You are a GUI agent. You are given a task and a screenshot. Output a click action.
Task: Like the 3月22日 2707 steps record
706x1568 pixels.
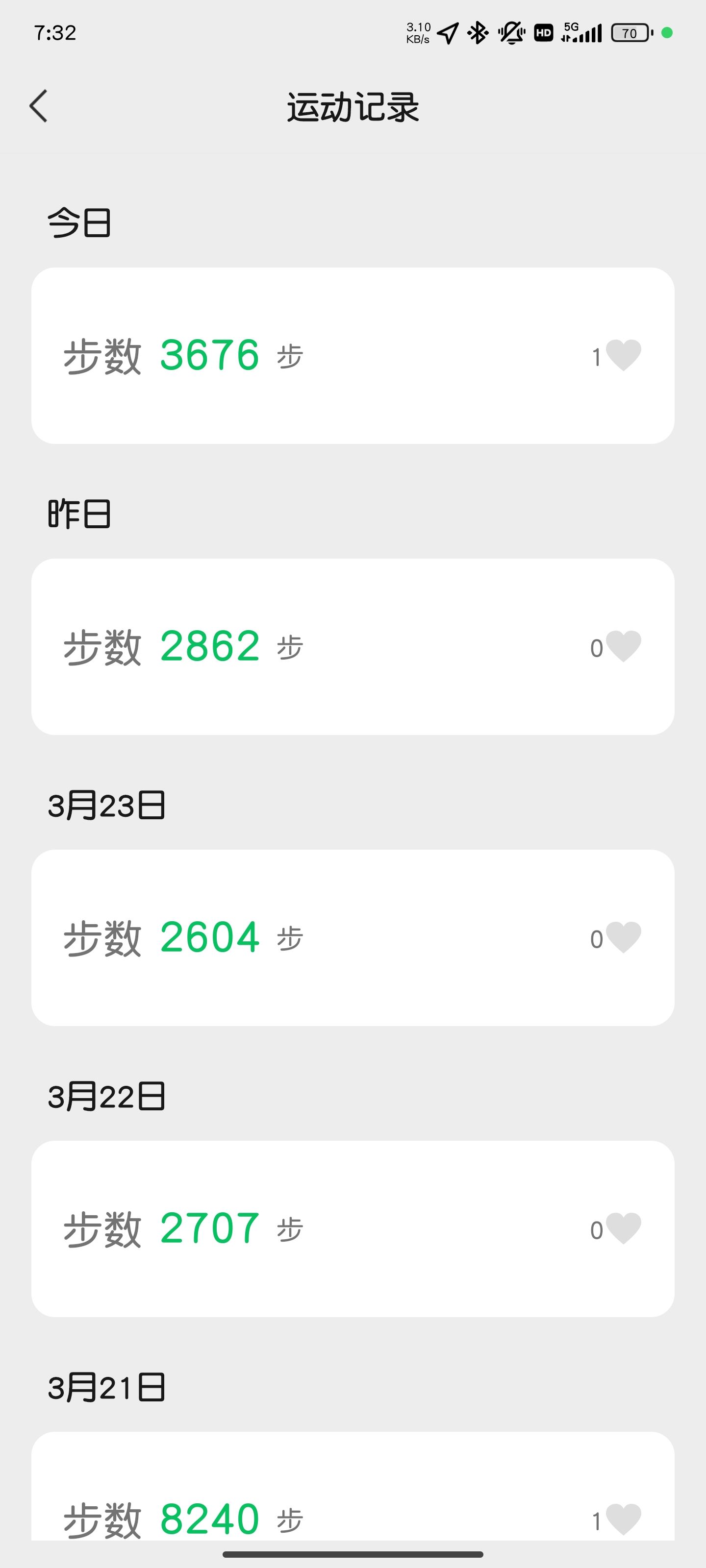click(623, 1228)
